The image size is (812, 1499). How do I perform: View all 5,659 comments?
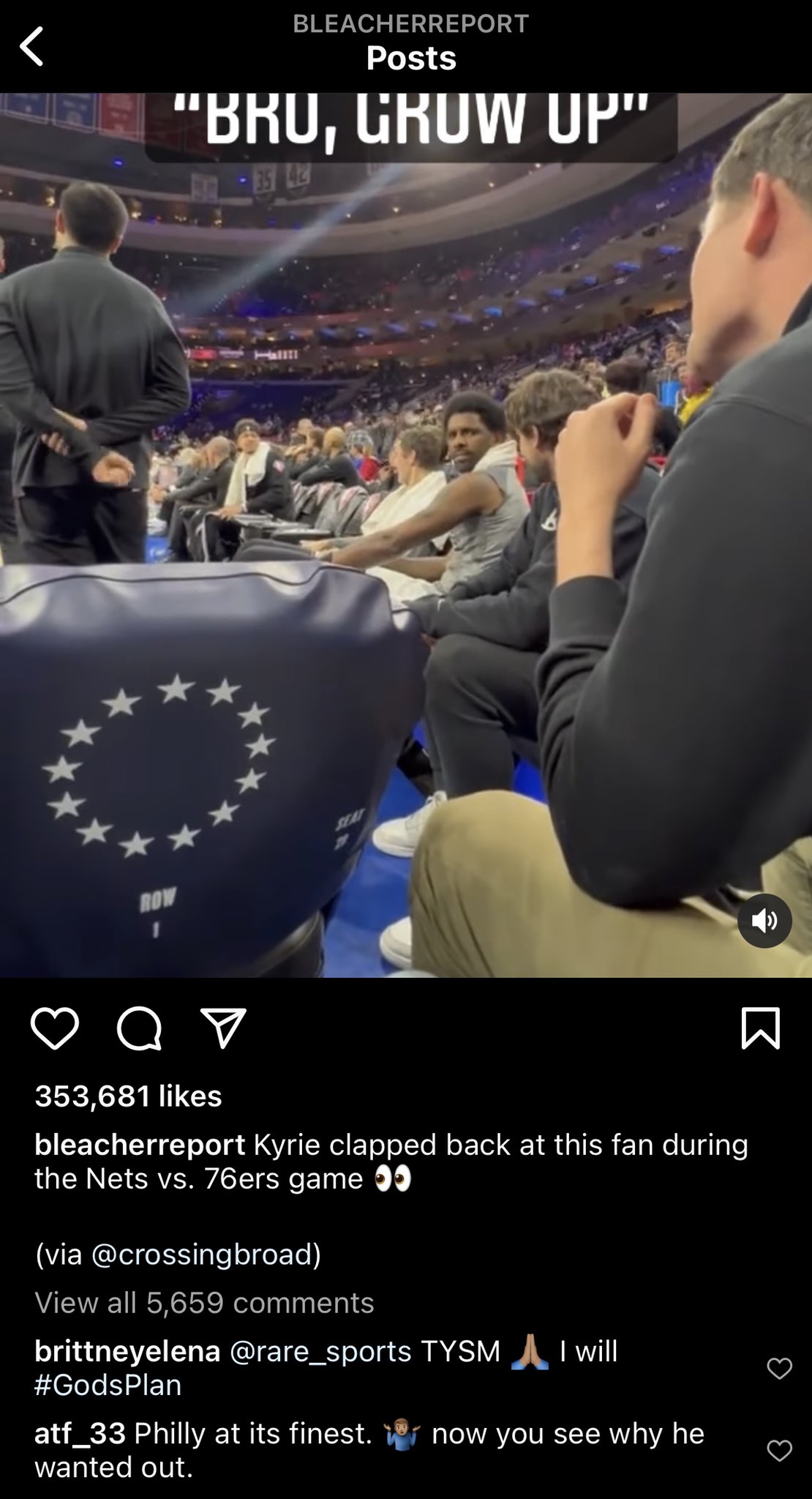point(204,1302)
